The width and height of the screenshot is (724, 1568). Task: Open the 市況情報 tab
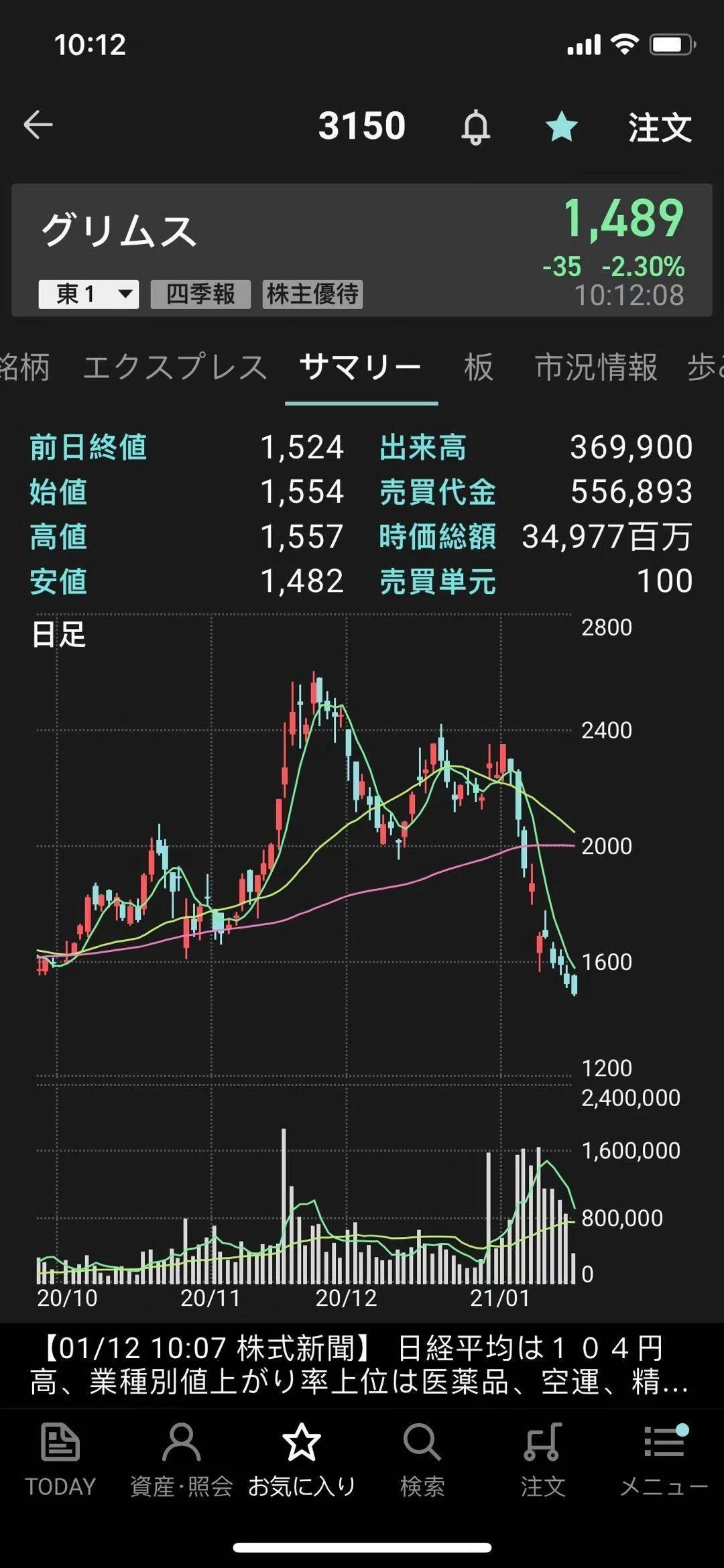(596, 367)
